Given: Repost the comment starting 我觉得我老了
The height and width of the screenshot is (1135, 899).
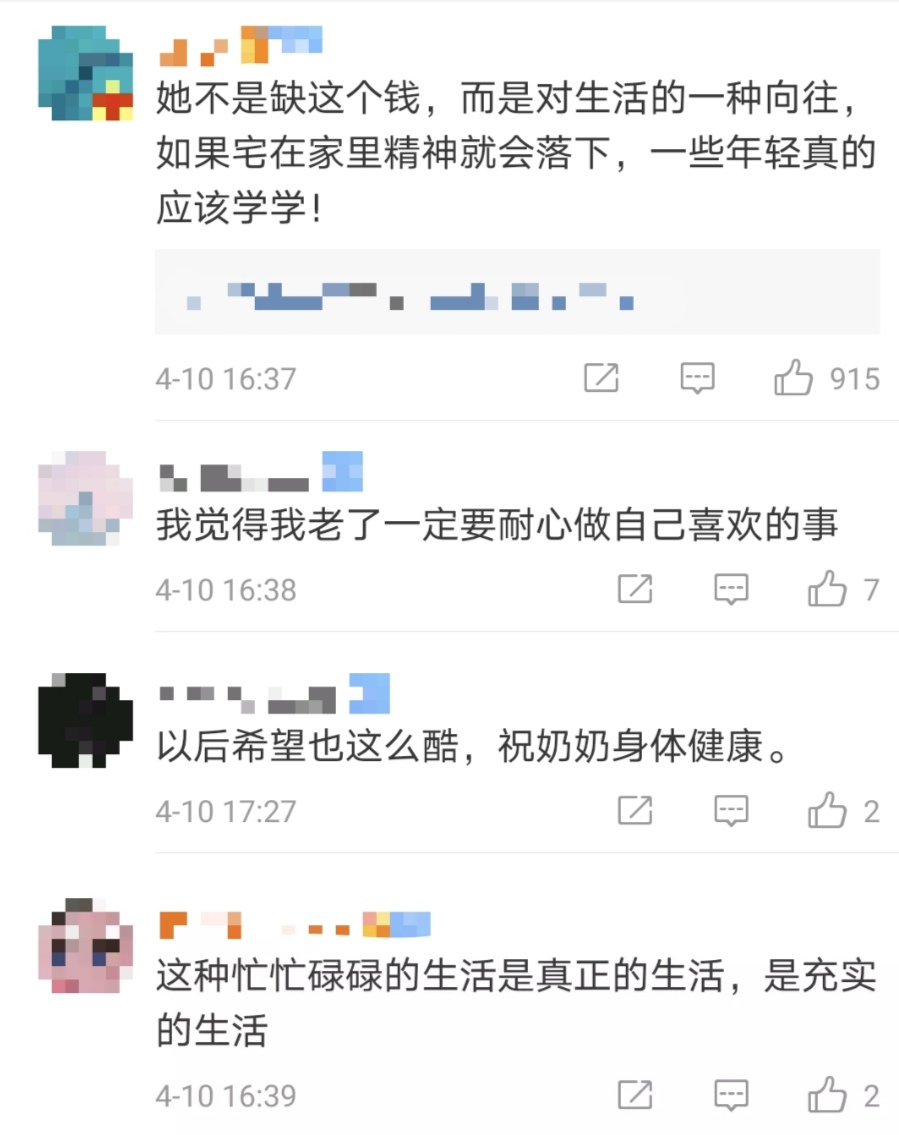Looking at the screenshot, I should coord(635,589).
